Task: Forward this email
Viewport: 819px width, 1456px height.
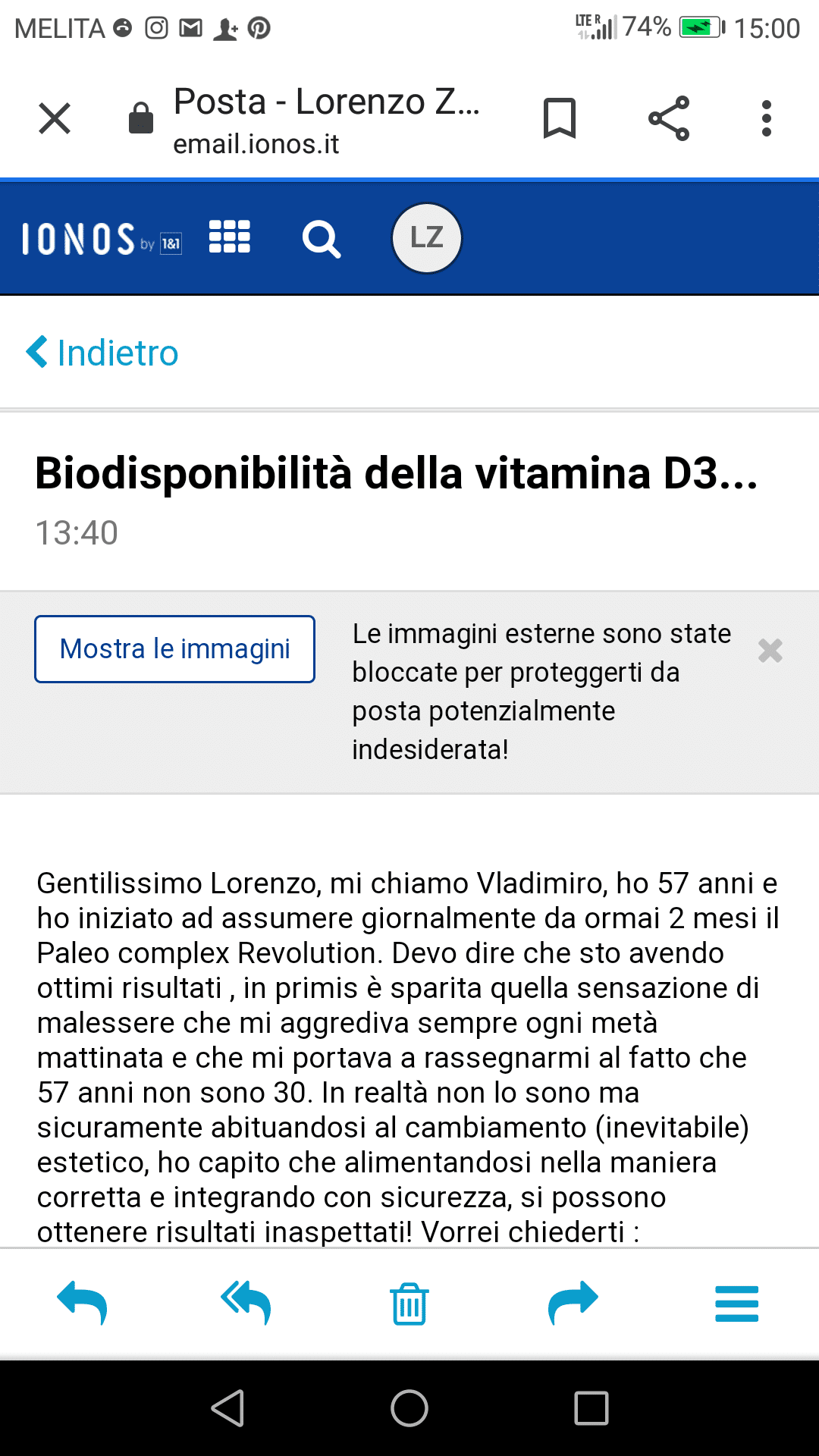Action: pos(573,1303)
